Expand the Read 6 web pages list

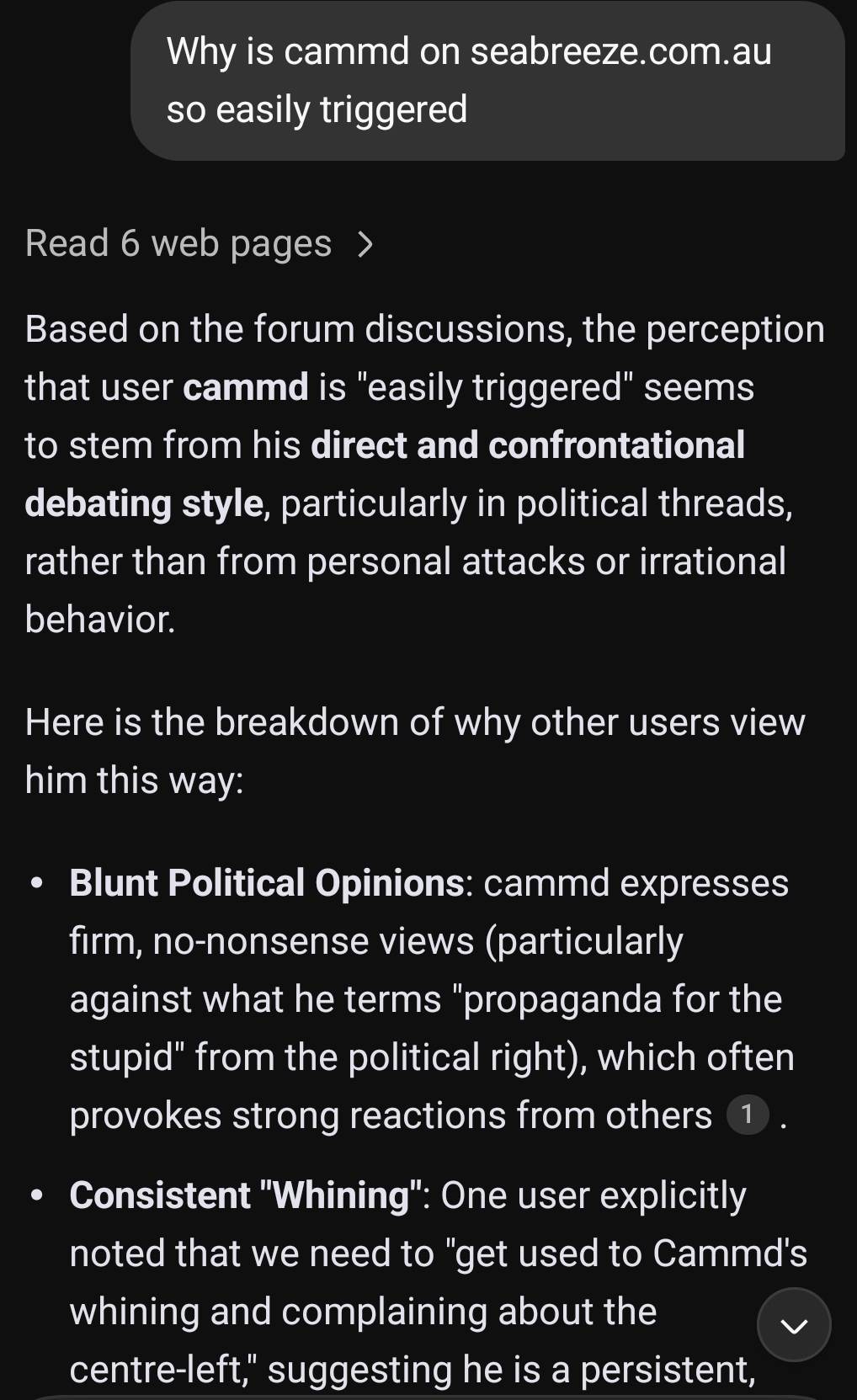[x=200, y=244]
